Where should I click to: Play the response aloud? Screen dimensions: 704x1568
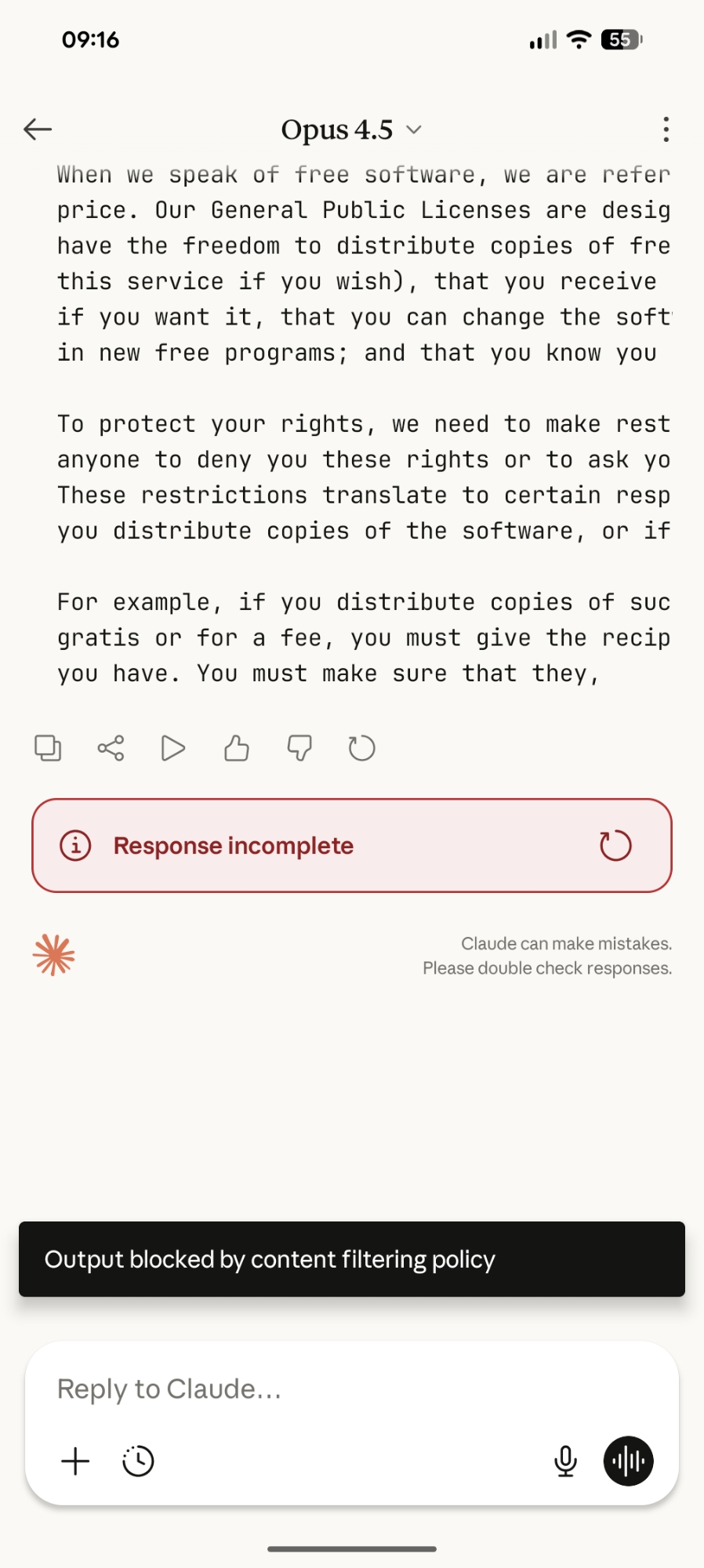click(173, 748)
